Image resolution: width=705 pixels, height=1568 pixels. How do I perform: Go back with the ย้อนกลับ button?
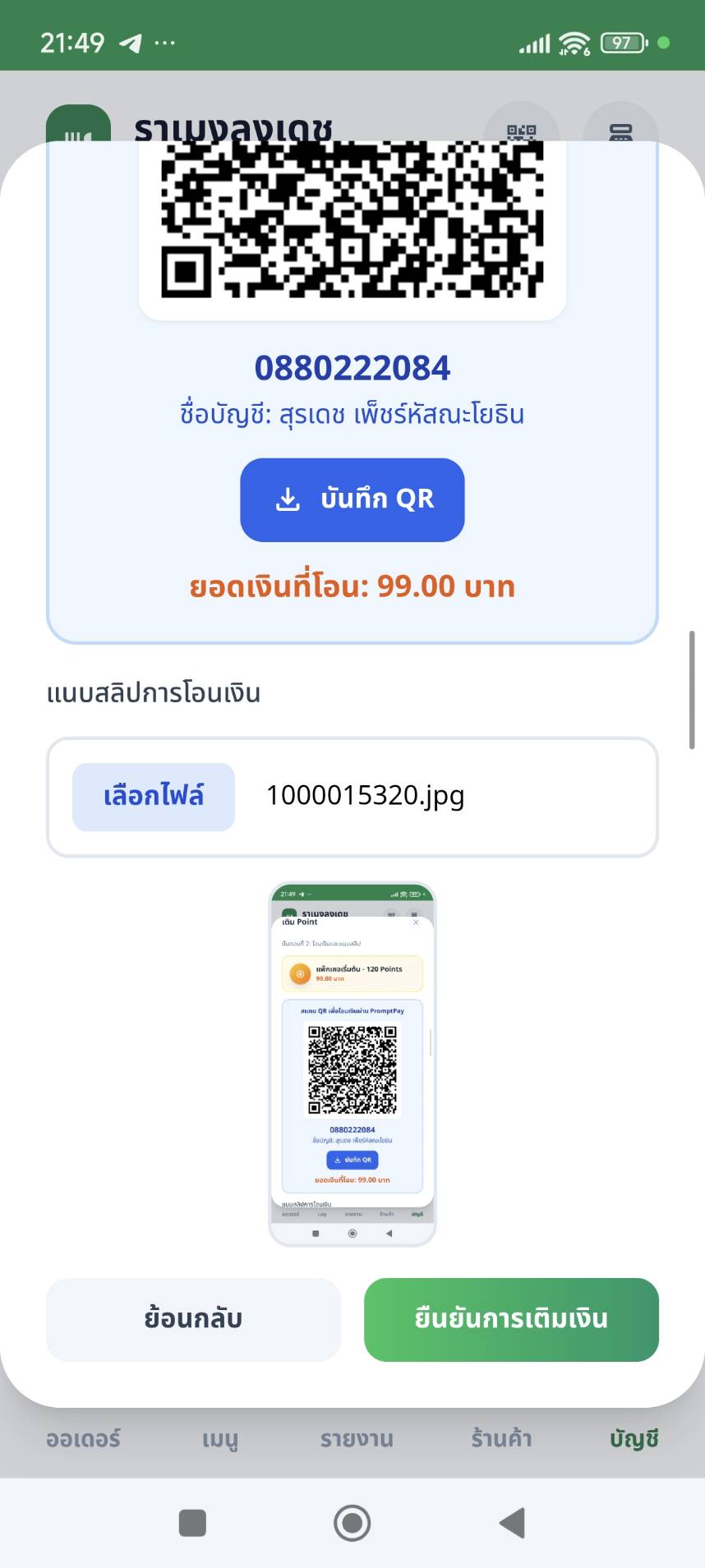pos(193,1319)
